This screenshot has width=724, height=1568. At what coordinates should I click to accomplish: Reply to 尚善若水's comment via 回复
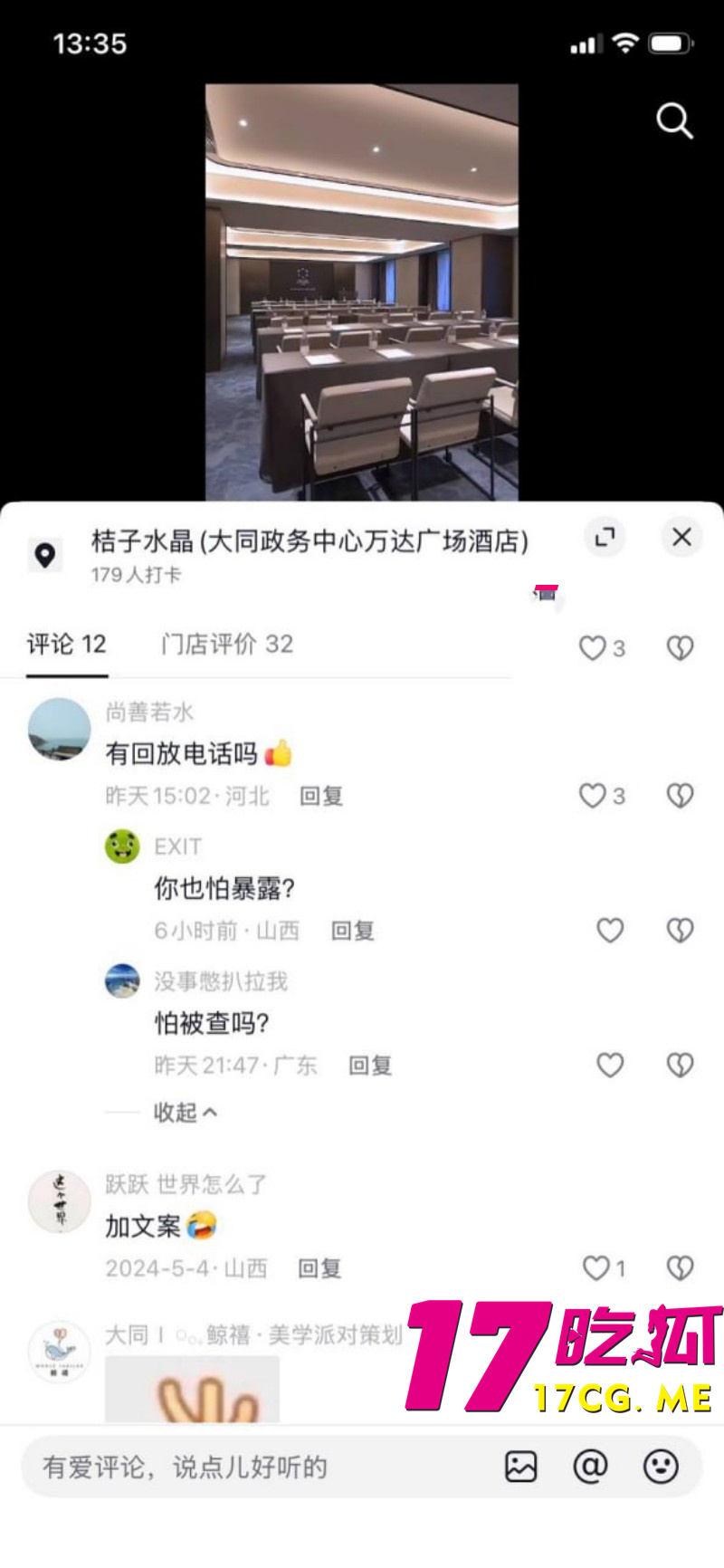(320, 796)
